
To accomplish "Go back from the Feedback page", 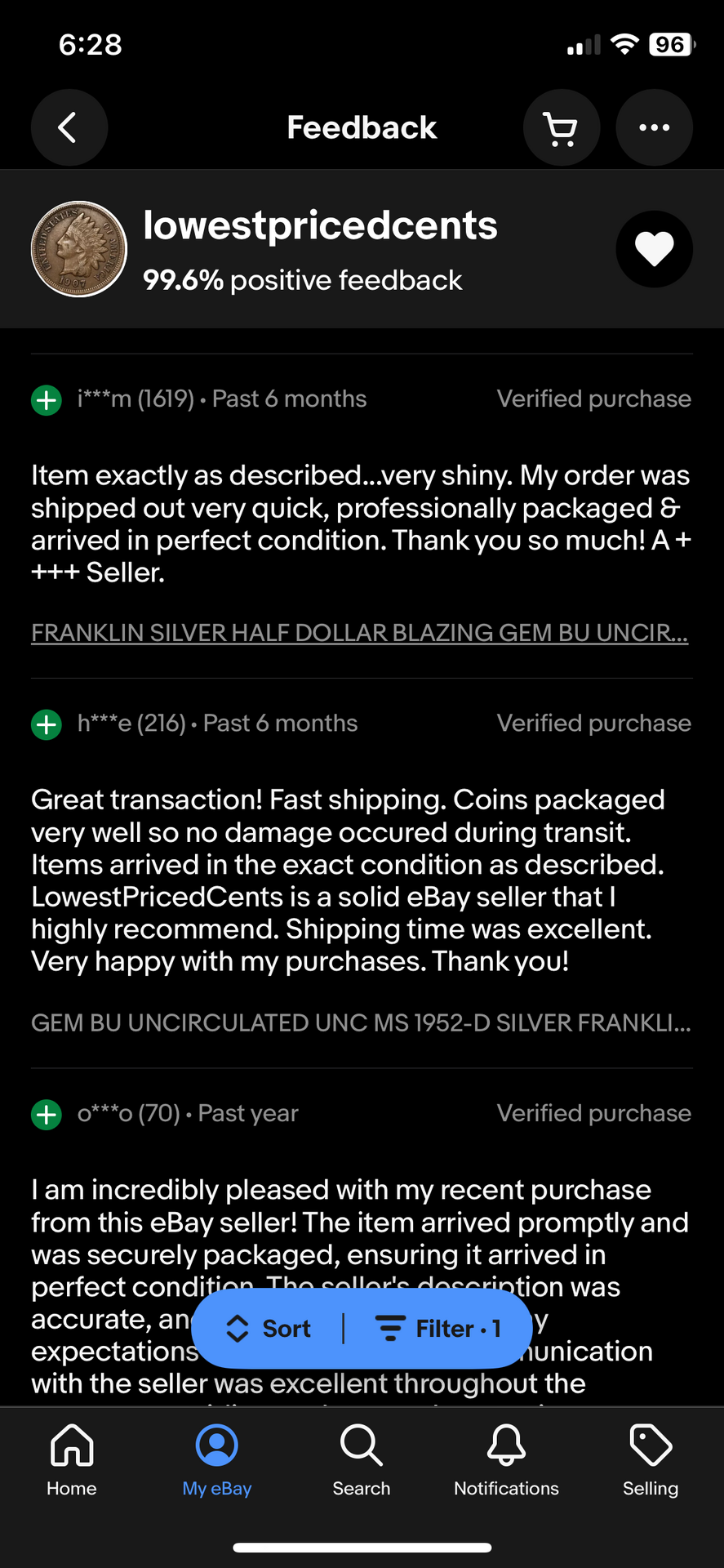I will (x=69, y=127).
